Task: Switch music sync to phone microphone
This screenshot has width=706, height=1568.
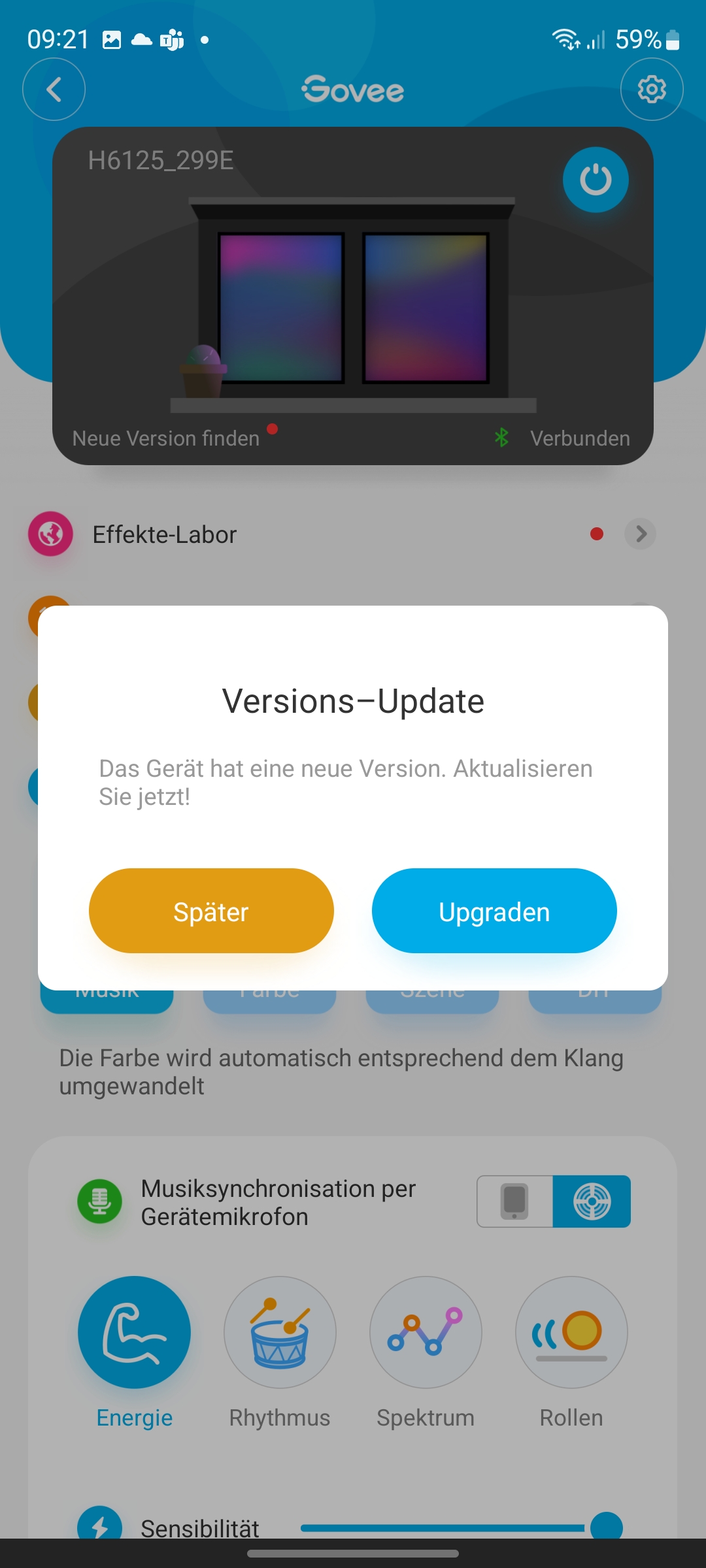Action: (515, 1201)
